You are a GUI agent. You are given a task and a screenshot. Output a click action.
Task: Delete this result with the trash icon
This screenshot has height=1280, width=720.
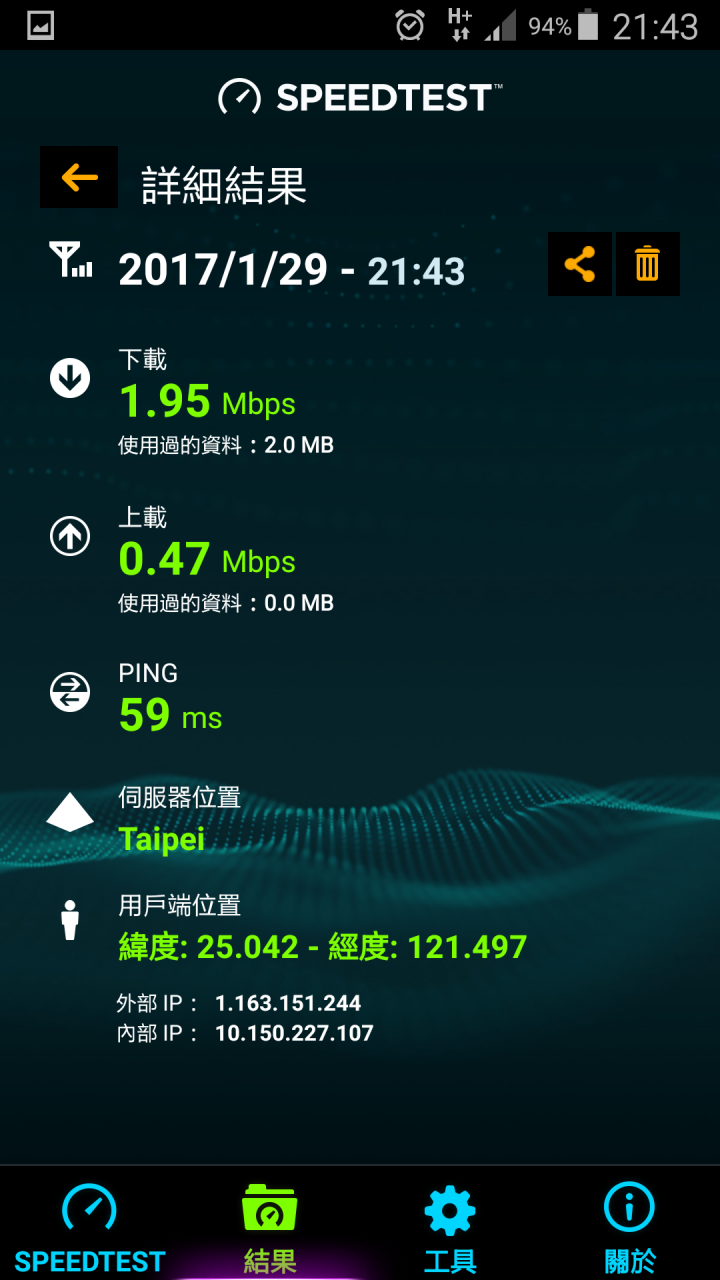[648, 265]
